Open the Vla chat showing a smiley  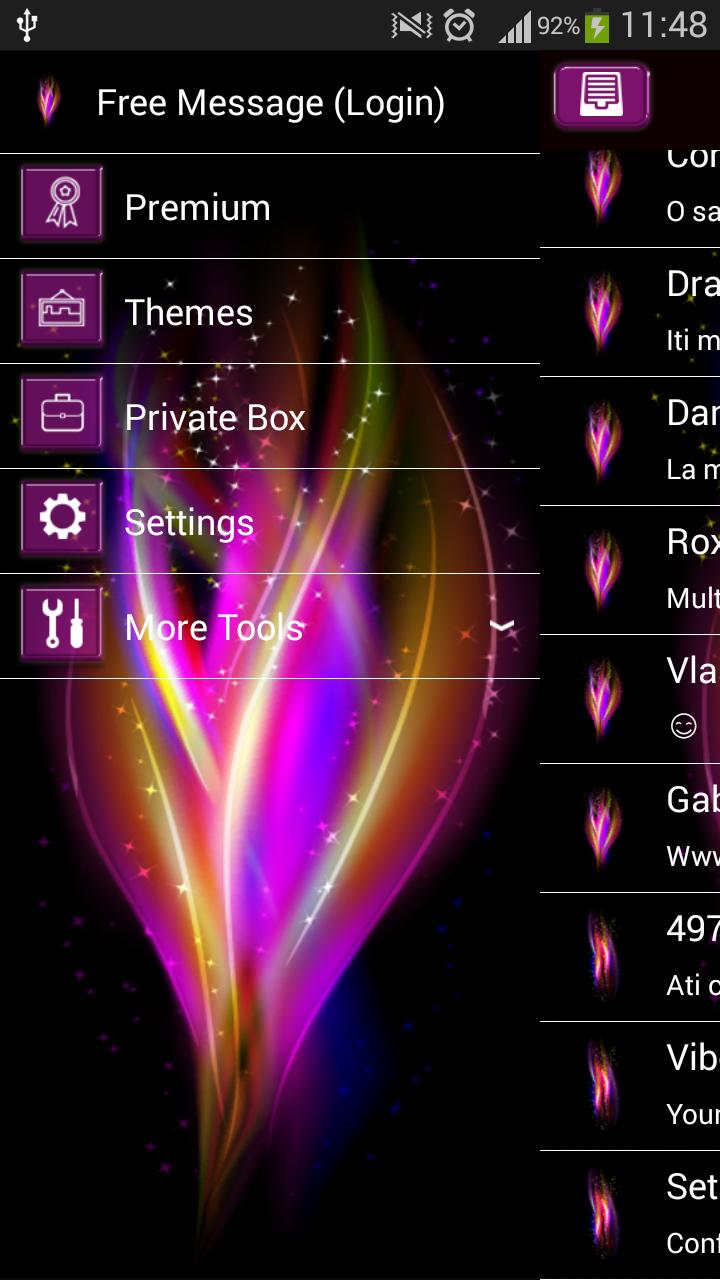pos(660,698)
